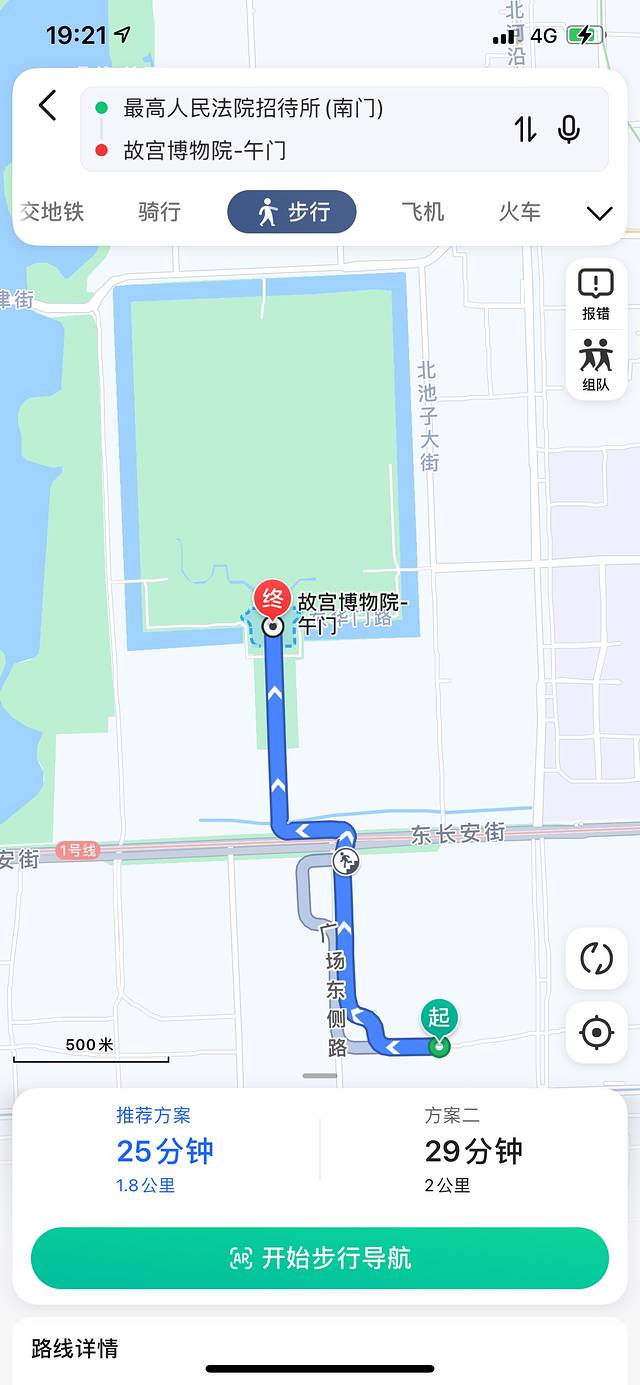Viewport: 640px width, 1385px height.
Task: Choose the 推荐方案 25分钟 route
Action: (165, 1150)
